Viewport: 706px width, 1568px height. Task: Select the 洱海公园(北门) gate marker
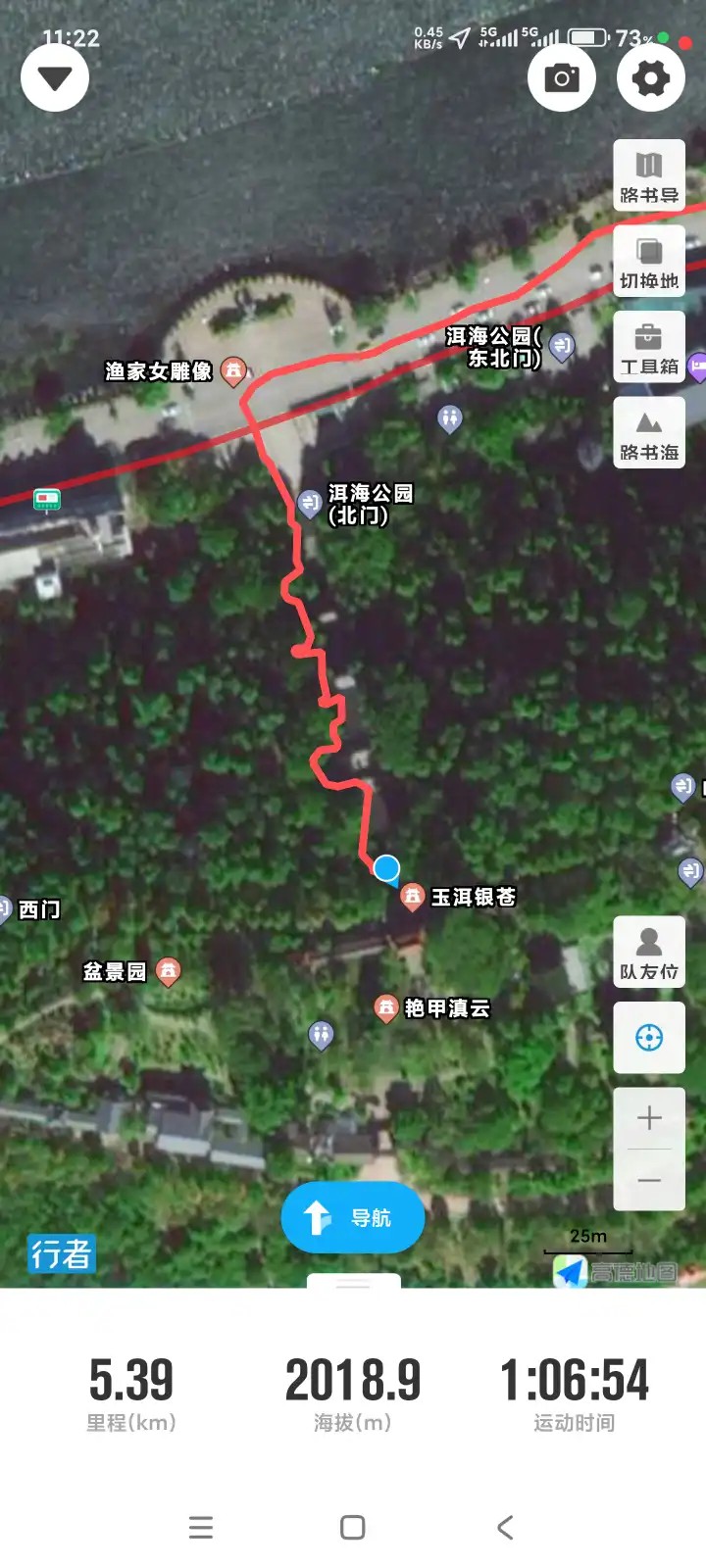tap(310, 503)
